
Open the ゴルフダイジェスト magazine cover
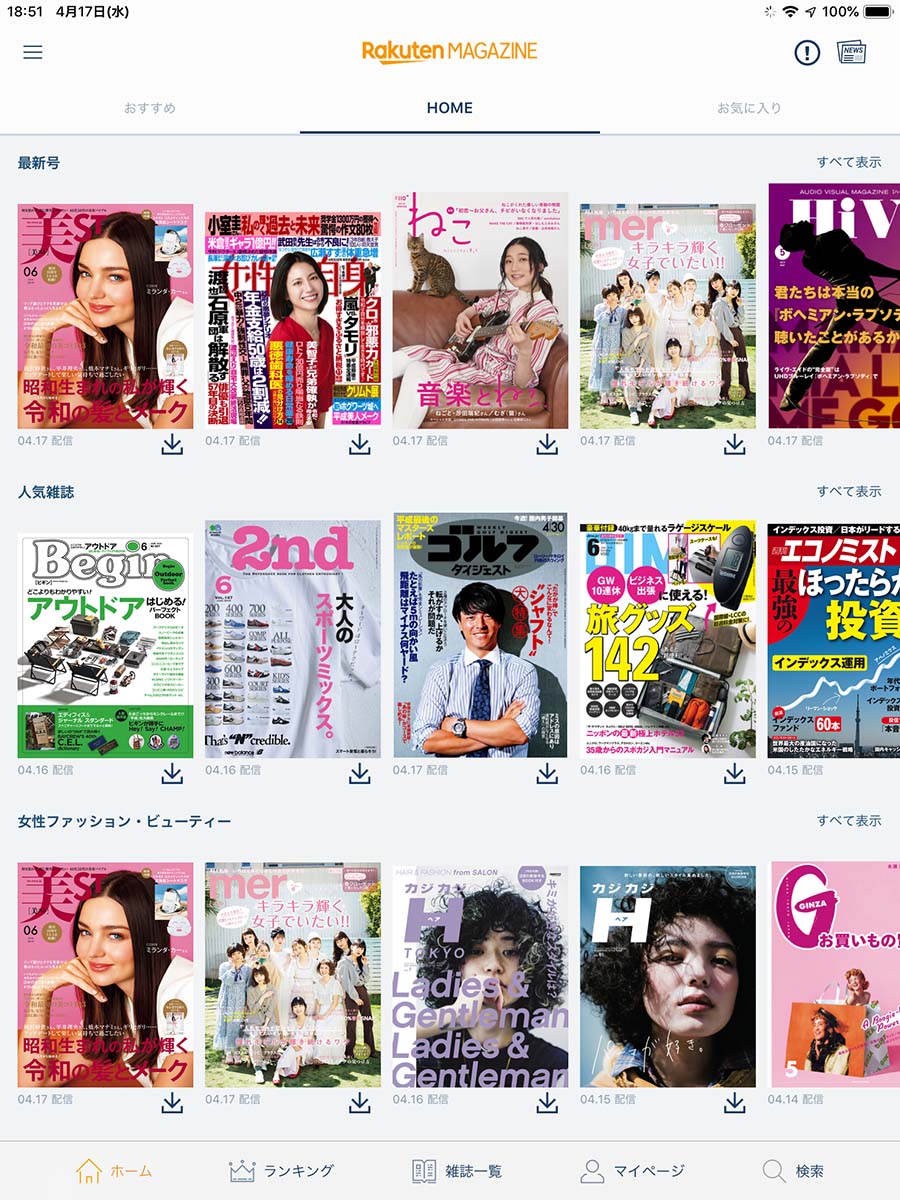coord(479,635)
